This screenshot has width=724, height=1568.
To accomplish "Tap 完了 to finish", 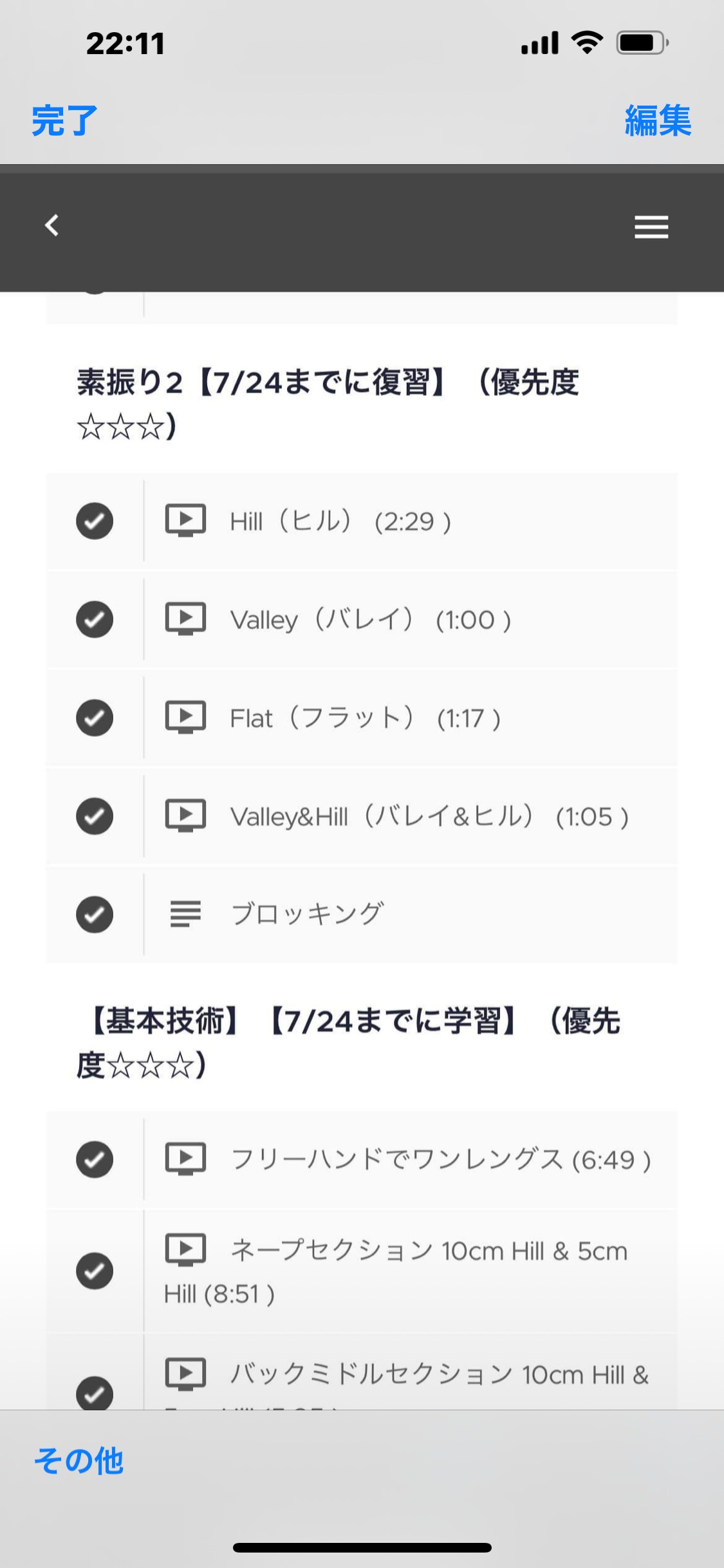I will pos(64,121).
